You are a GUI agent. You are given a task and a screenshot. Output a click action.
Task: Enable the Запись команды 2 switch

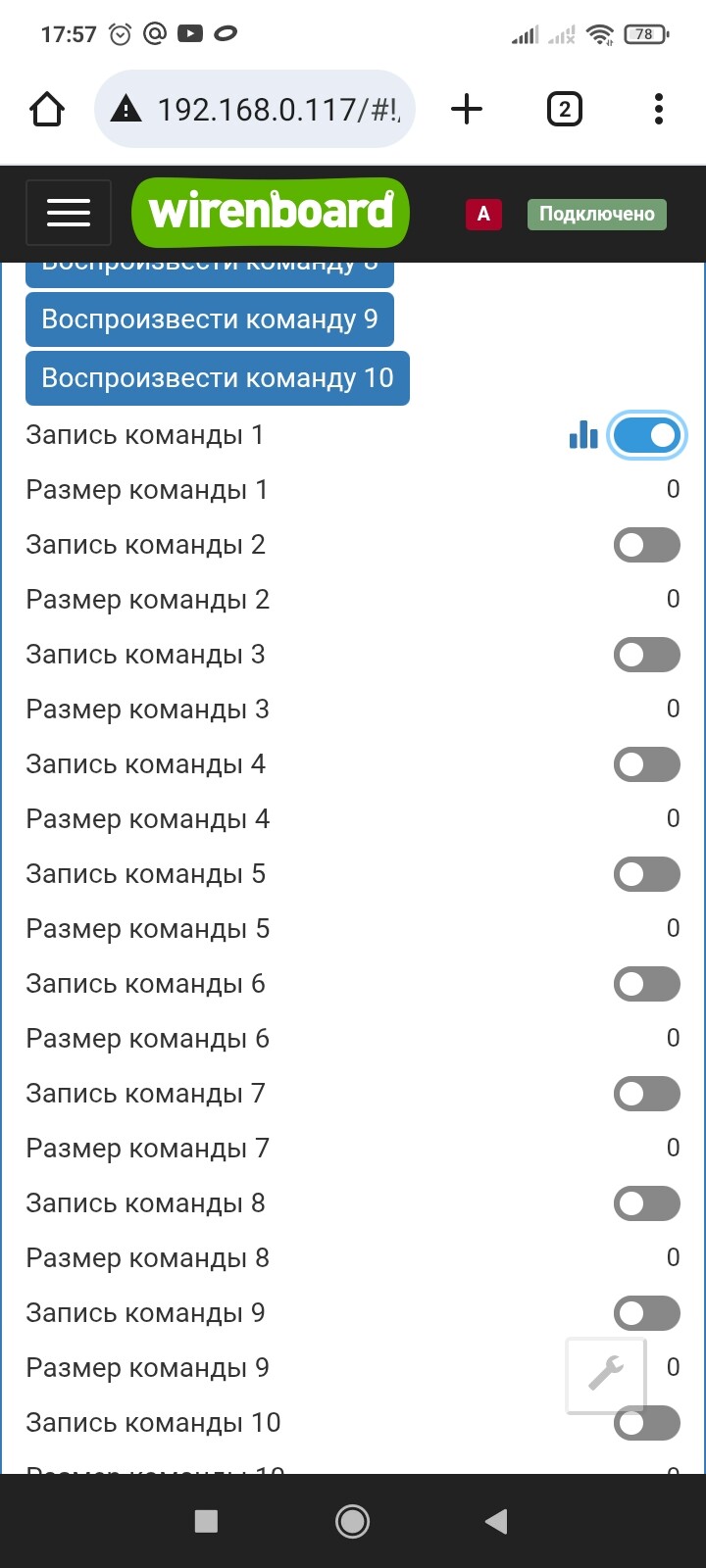coord(647,545)
